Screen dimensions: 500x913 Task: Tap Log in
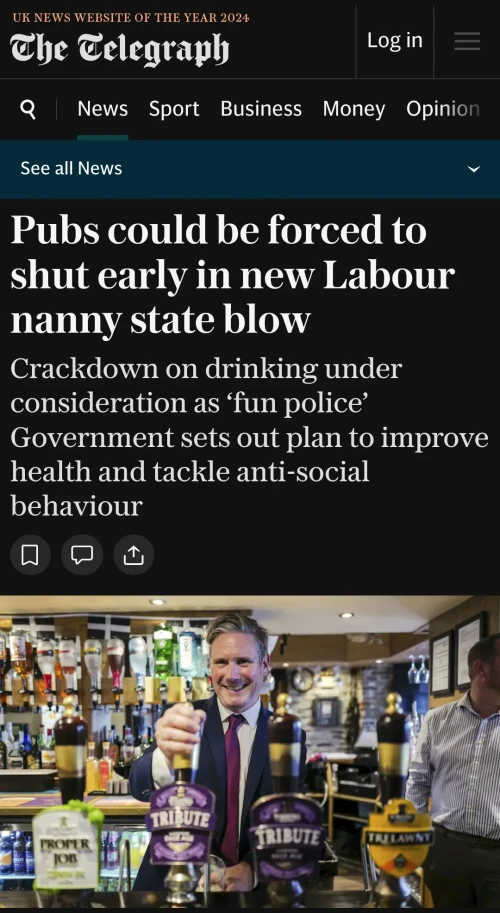point(395,40)
